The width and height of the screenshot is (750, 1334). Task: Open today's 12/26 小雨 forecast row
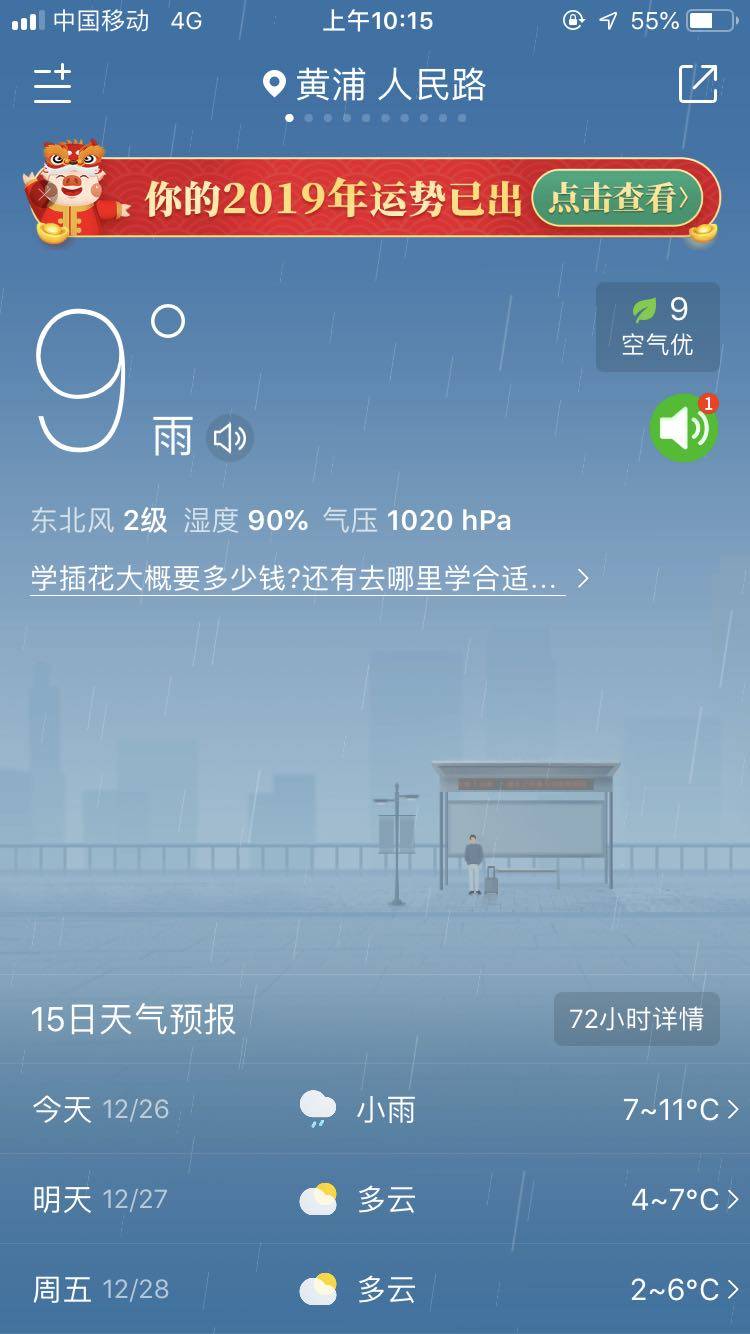[x=375, y=1109]
